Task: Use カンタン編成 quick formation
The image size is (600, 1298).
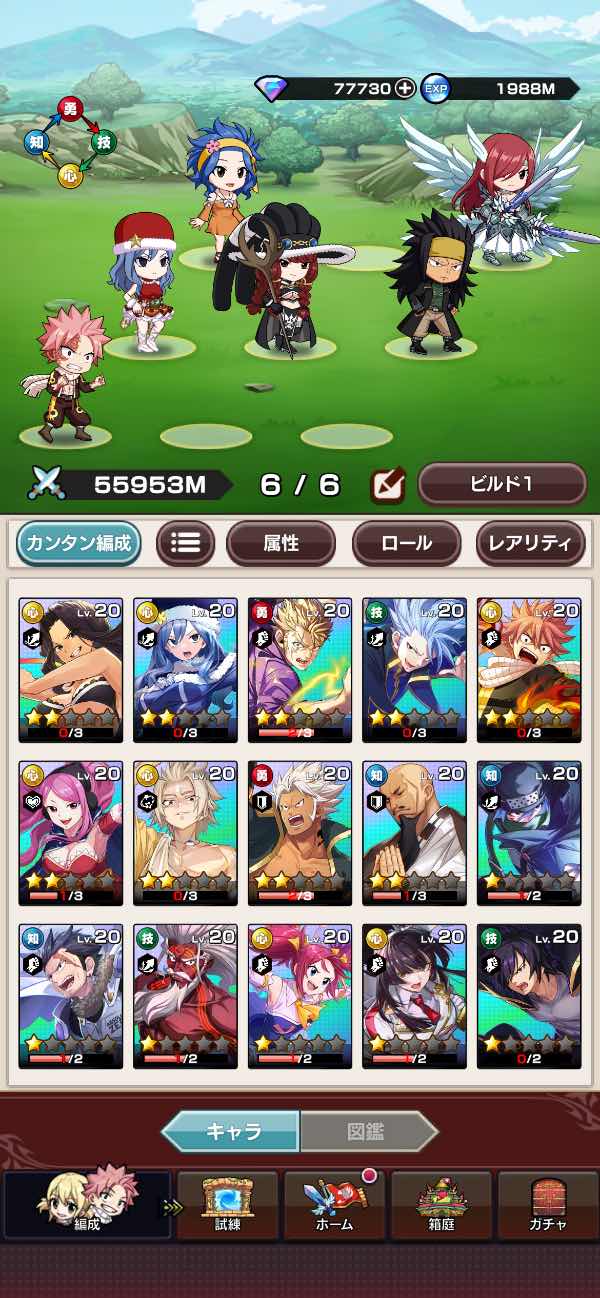Action: [x=78, y=544]
